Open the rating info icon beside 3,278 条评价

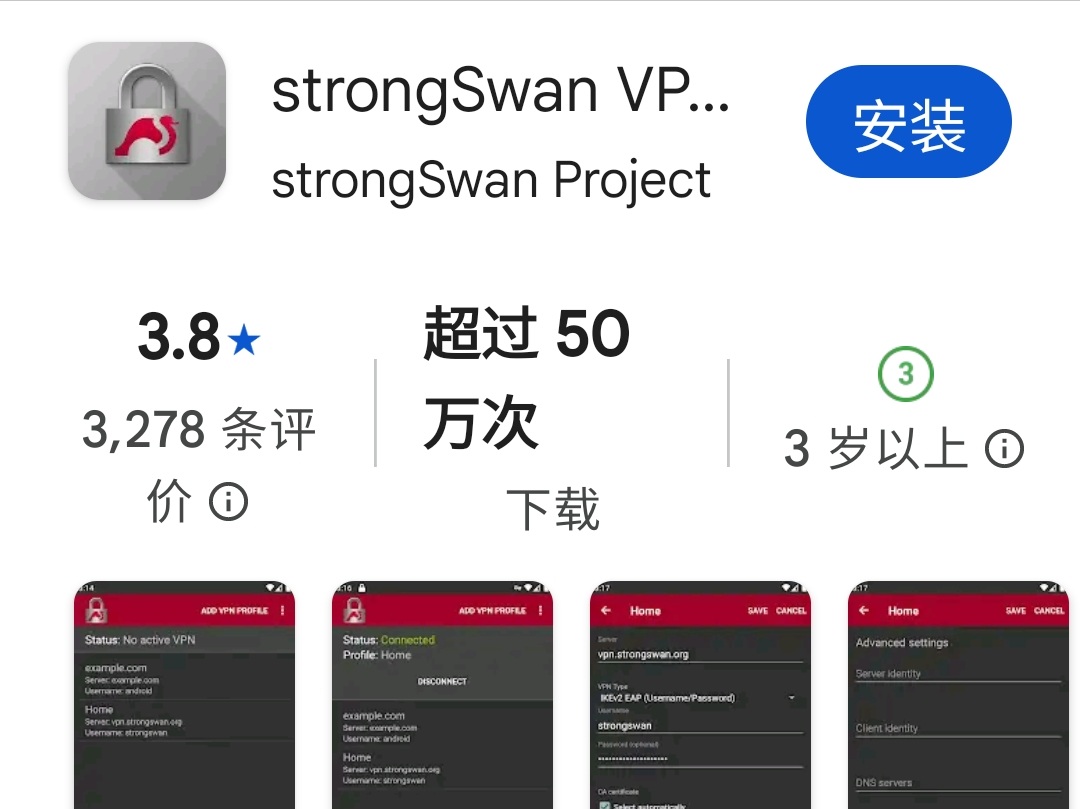click(x=228, y=501)
